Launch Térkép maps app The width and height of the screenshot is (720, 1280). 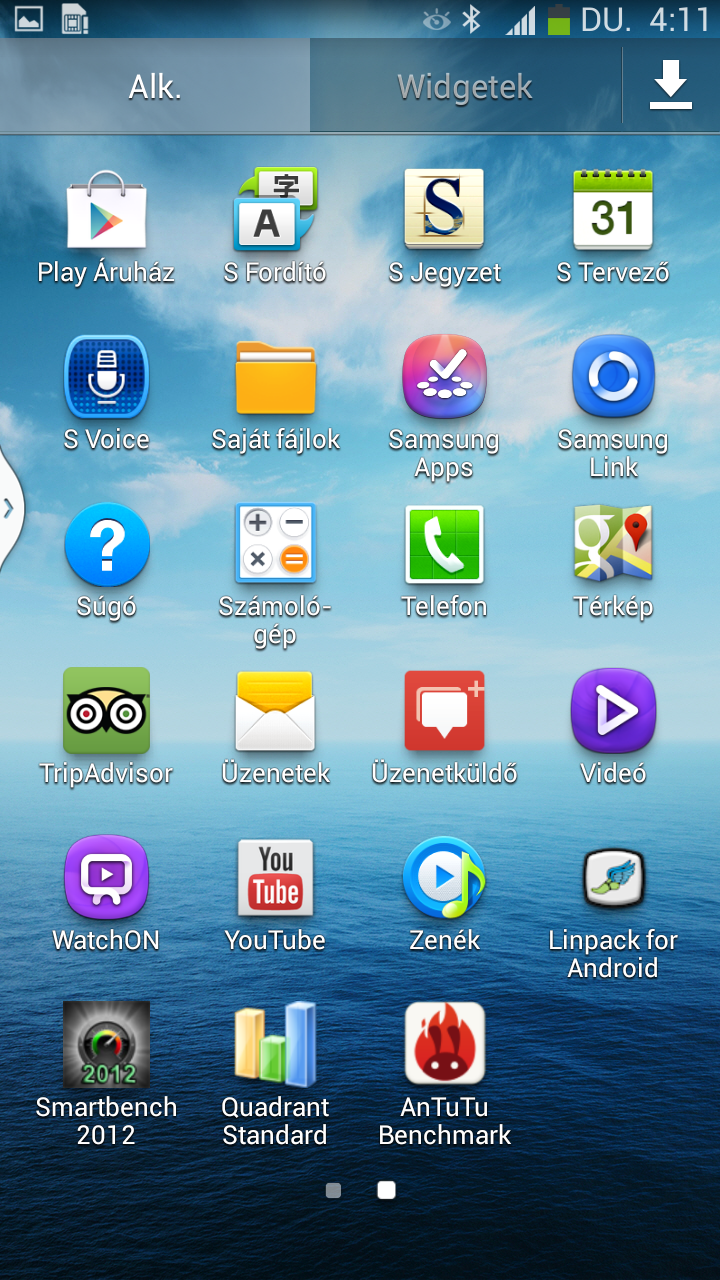[613, 545]
